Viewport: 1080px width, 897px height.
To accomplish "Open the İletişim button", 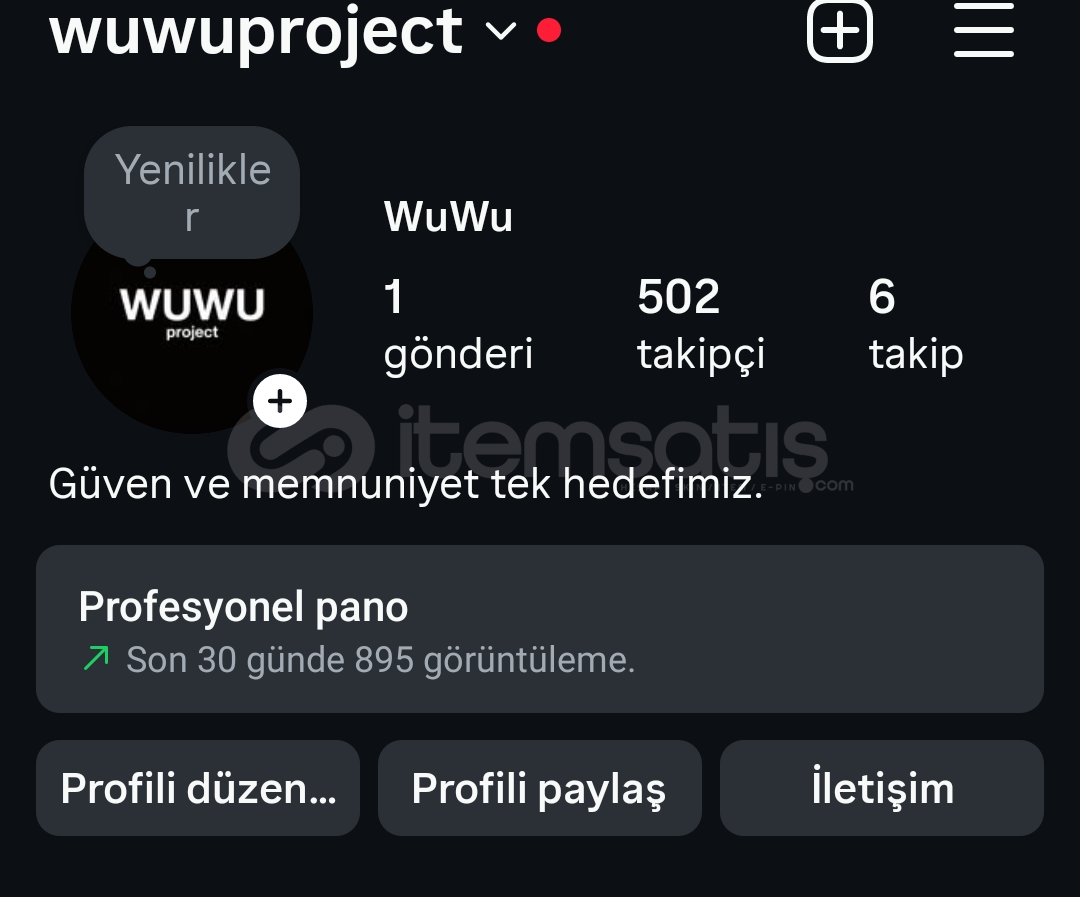I will click(x=882, y=788).
